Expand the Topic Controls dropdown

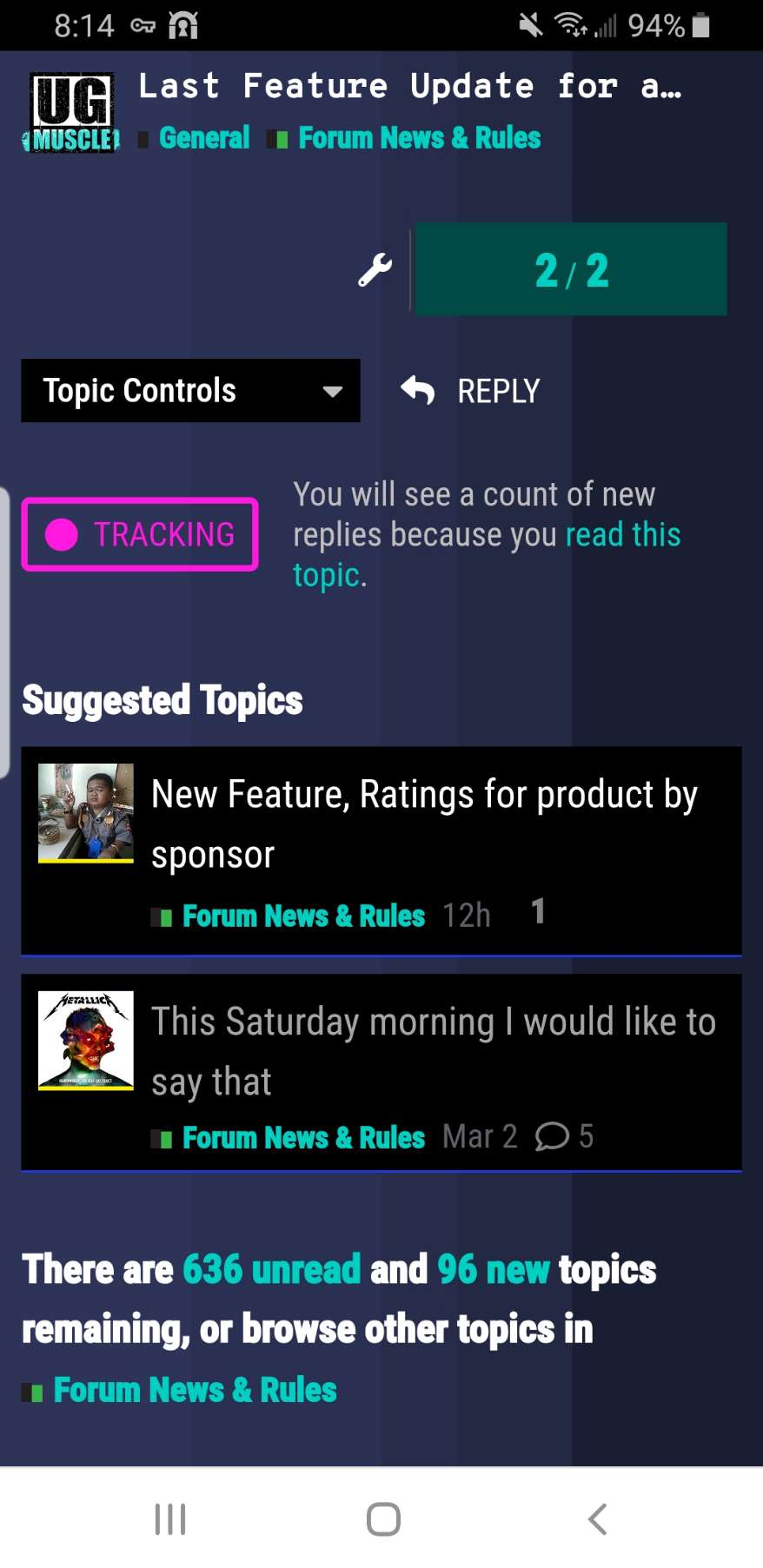point(190,391)
